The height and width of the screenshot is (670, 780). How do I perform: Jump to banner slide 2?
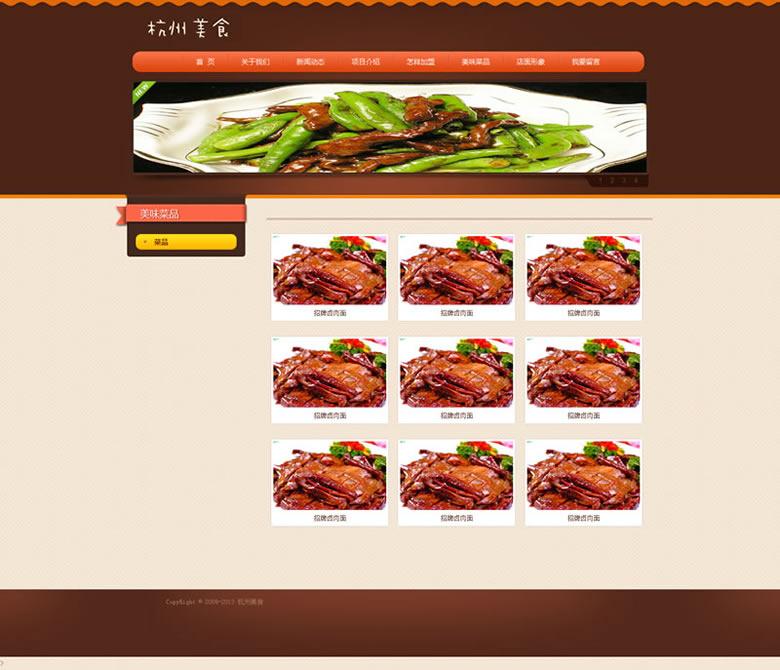(612, 181)
